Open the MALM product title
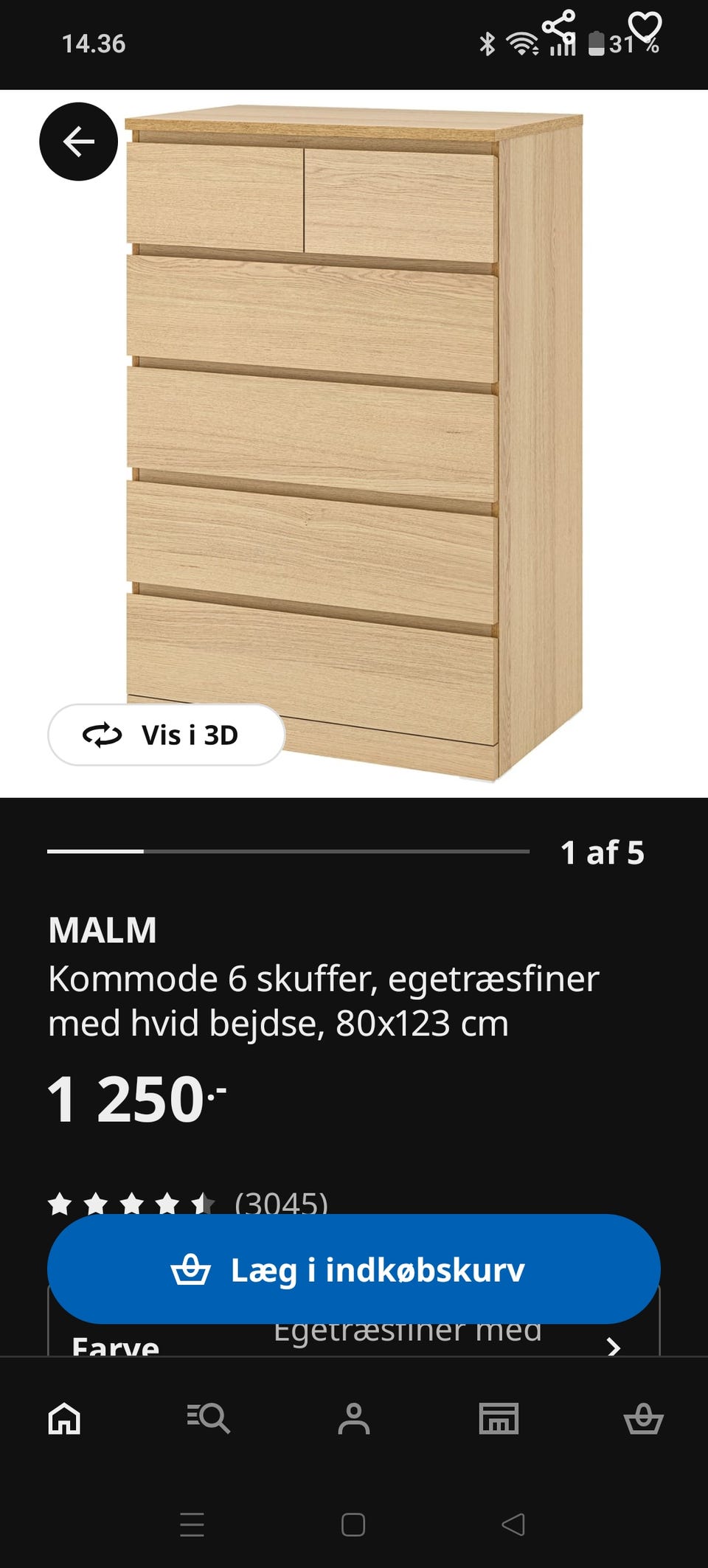The width and height of the screenshot is (708, 1568). coord(102,931)
